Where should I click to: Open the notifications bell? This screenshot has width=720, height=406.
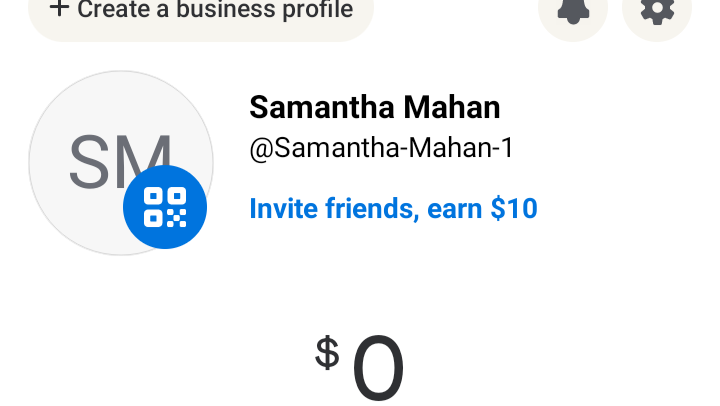[x=573, y=12]
